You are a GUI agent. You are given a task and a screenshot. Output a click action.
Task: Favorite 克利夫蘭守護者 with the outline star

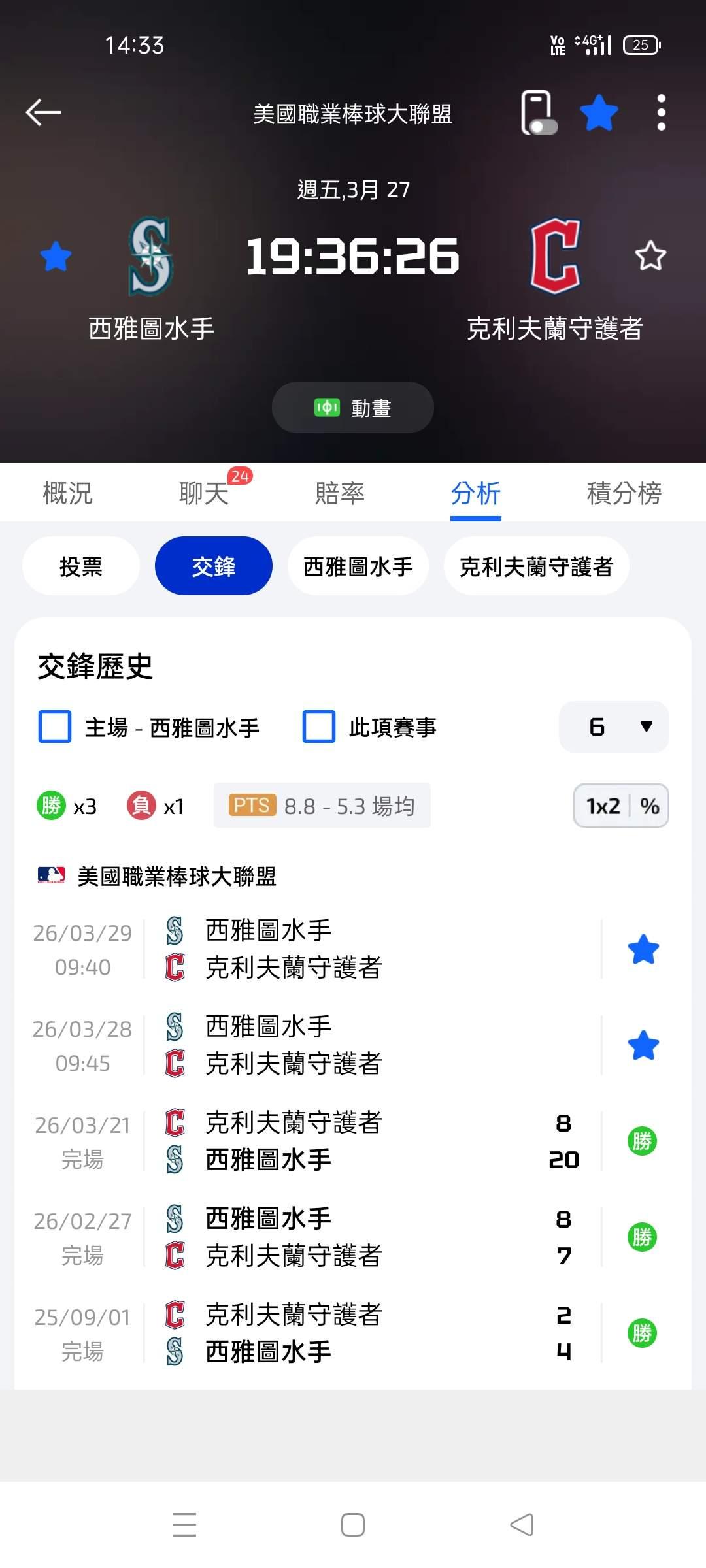650,256
